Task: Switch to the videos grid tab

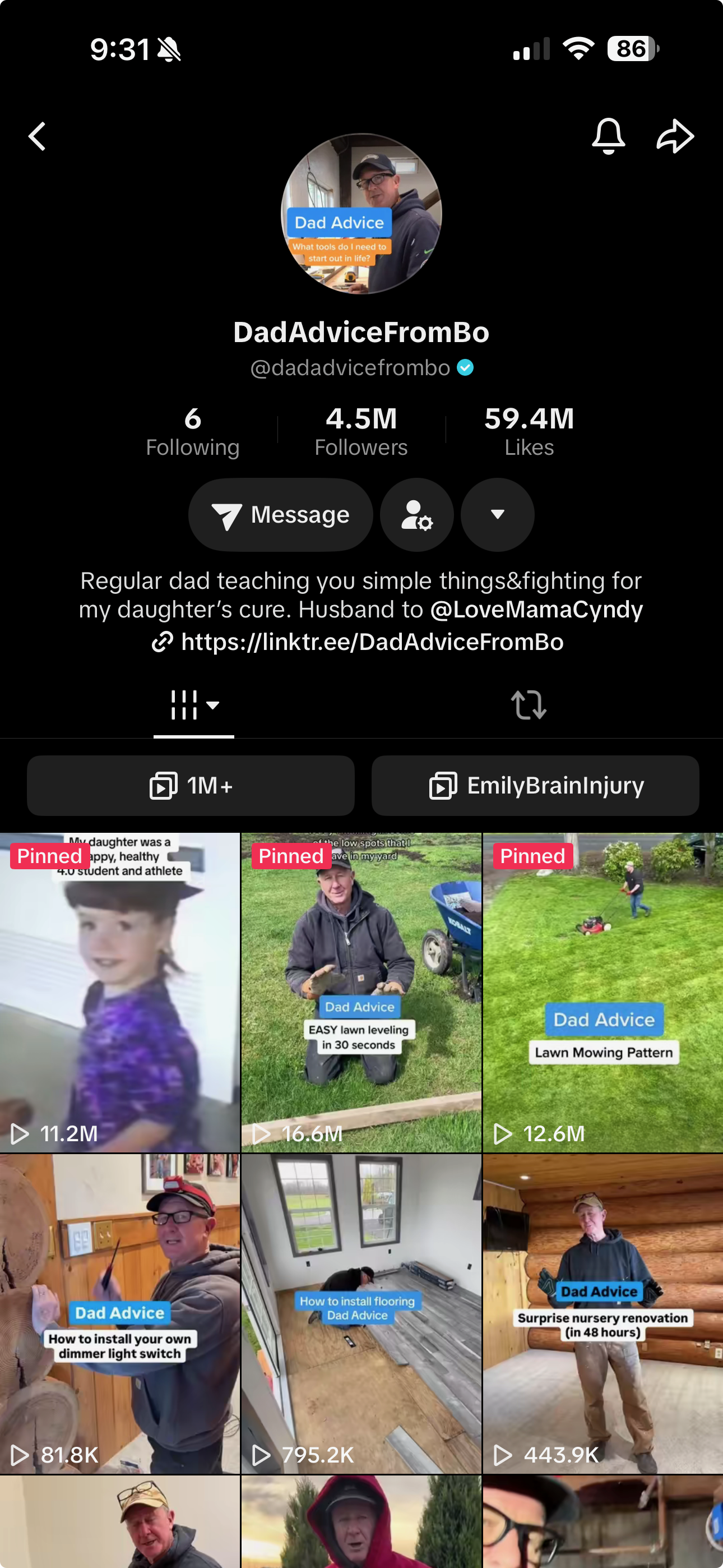Action: pyautogui.click(x=193, y=706)
